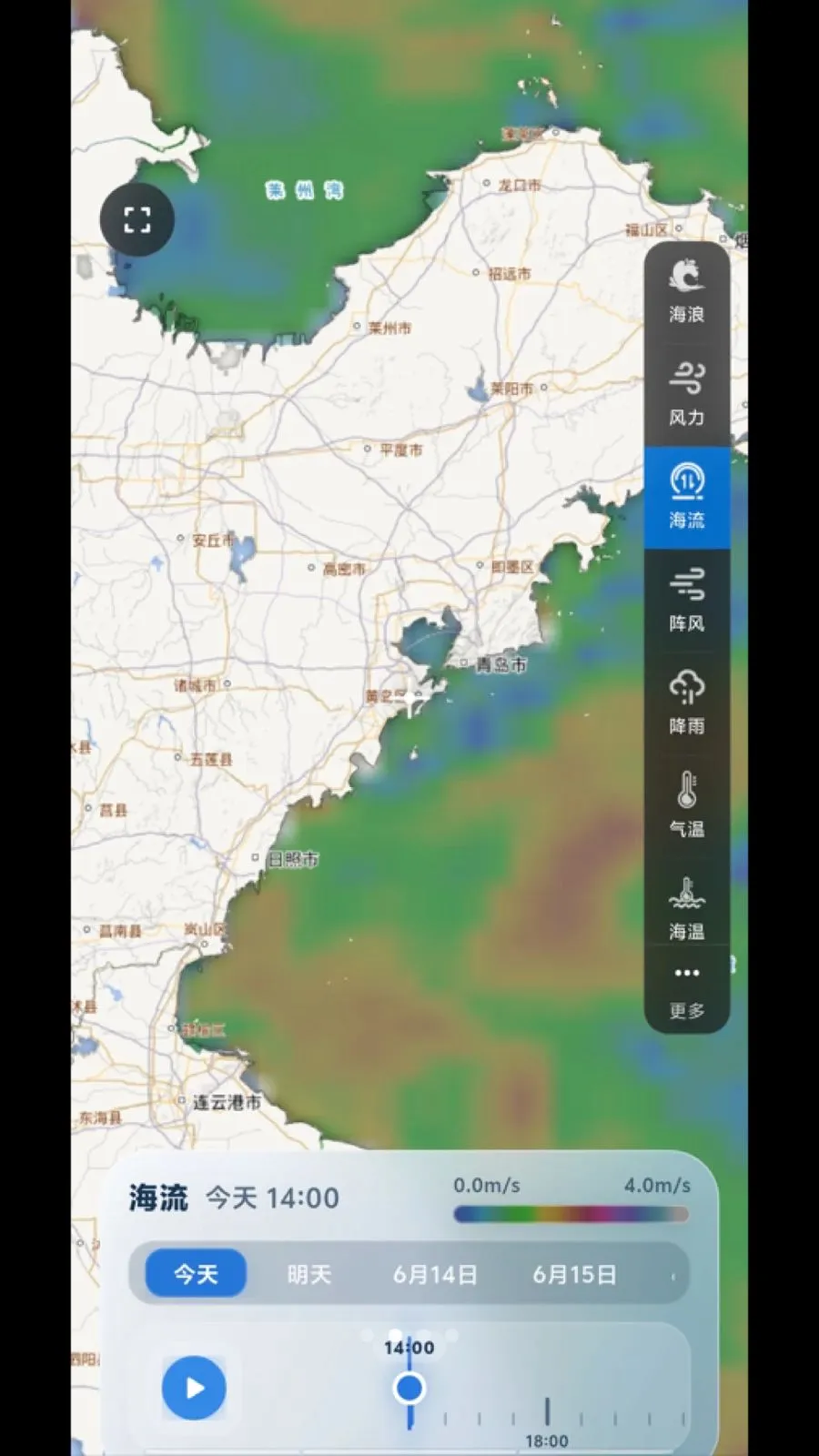Play the current forecast animation

pos(194,1388)
